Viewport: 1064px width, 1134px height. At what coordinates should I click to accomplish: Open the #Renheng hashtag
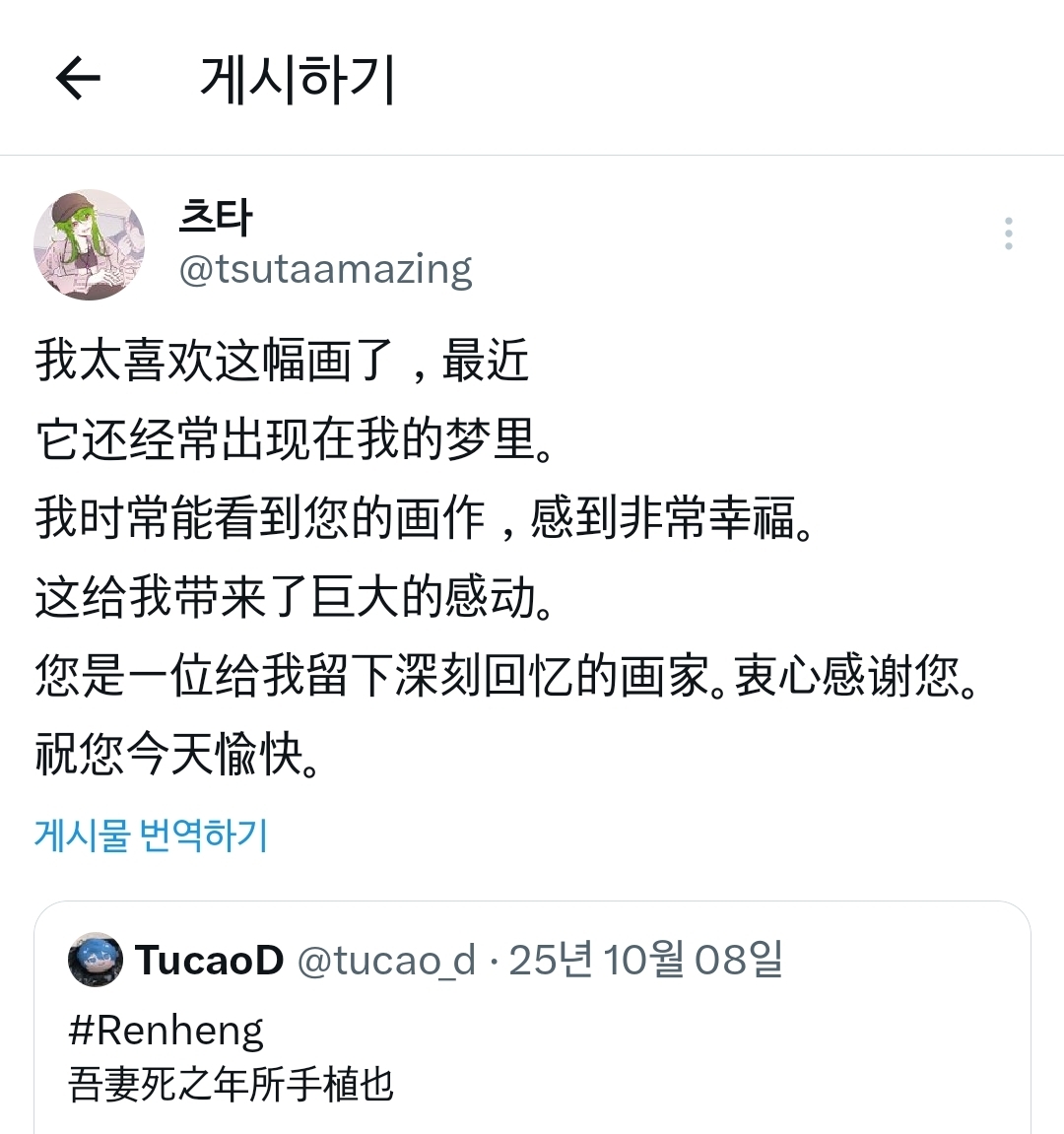point(166,1031)
